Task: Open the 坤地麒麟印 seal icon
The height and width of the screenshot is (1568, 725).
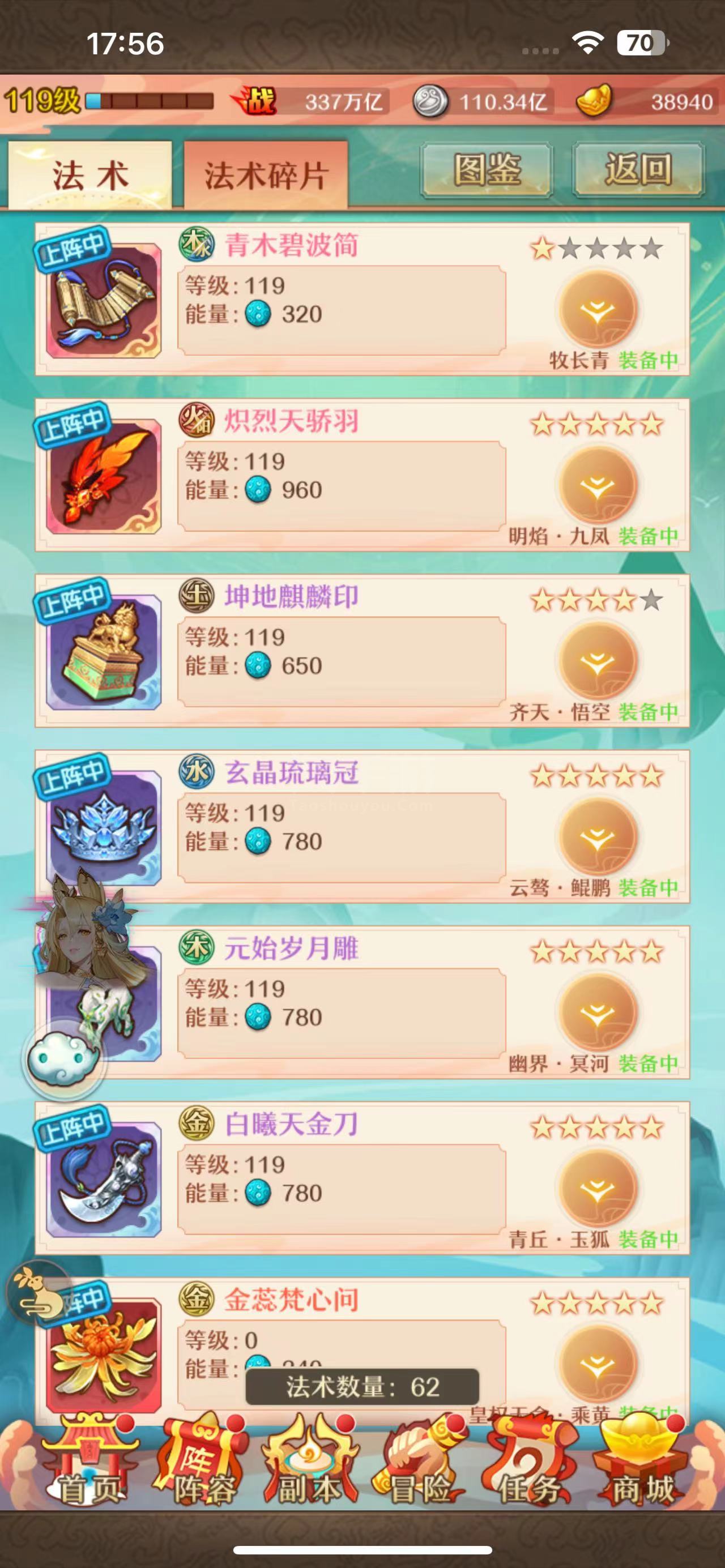Action: tap(104, 652)
